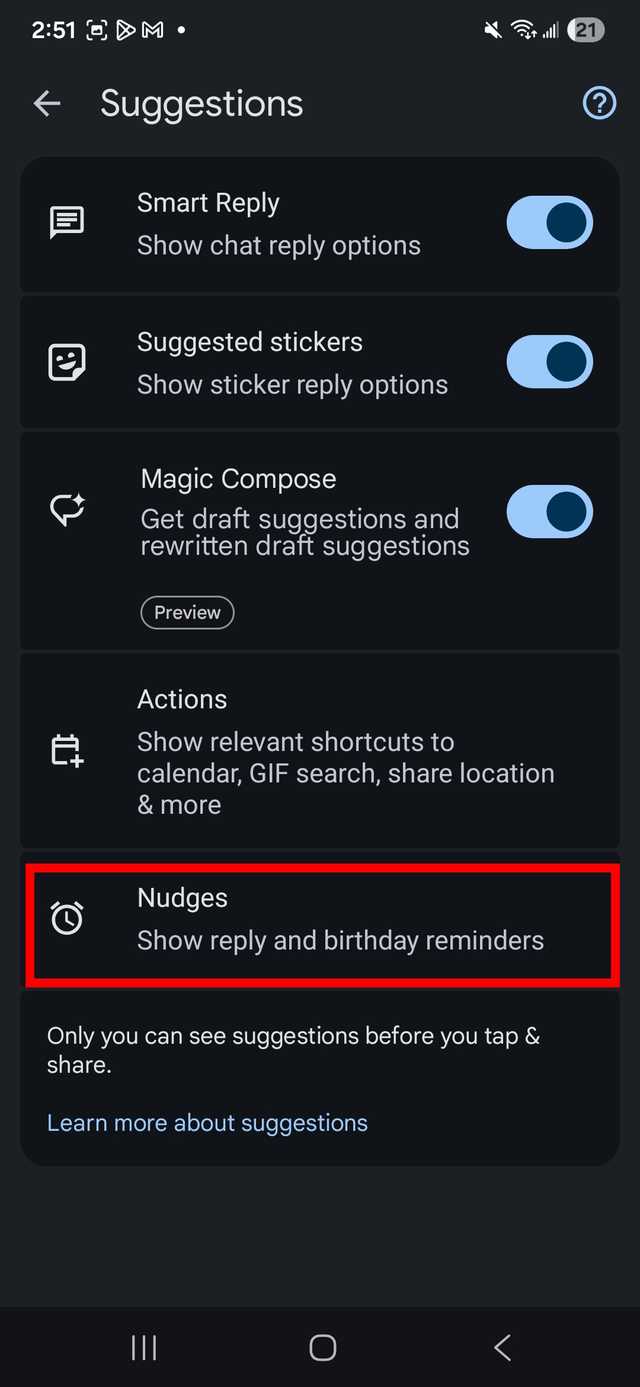Open the help icon
The image size is (640, 1387).
[x=599, y=103]
